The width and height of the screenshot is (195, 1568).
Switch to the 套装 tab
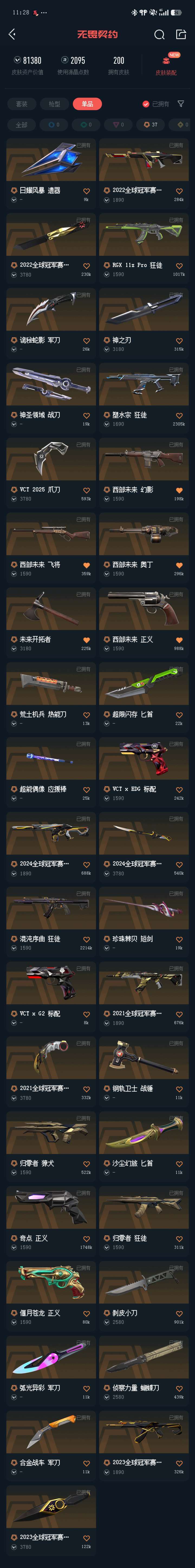coord(21,104)
